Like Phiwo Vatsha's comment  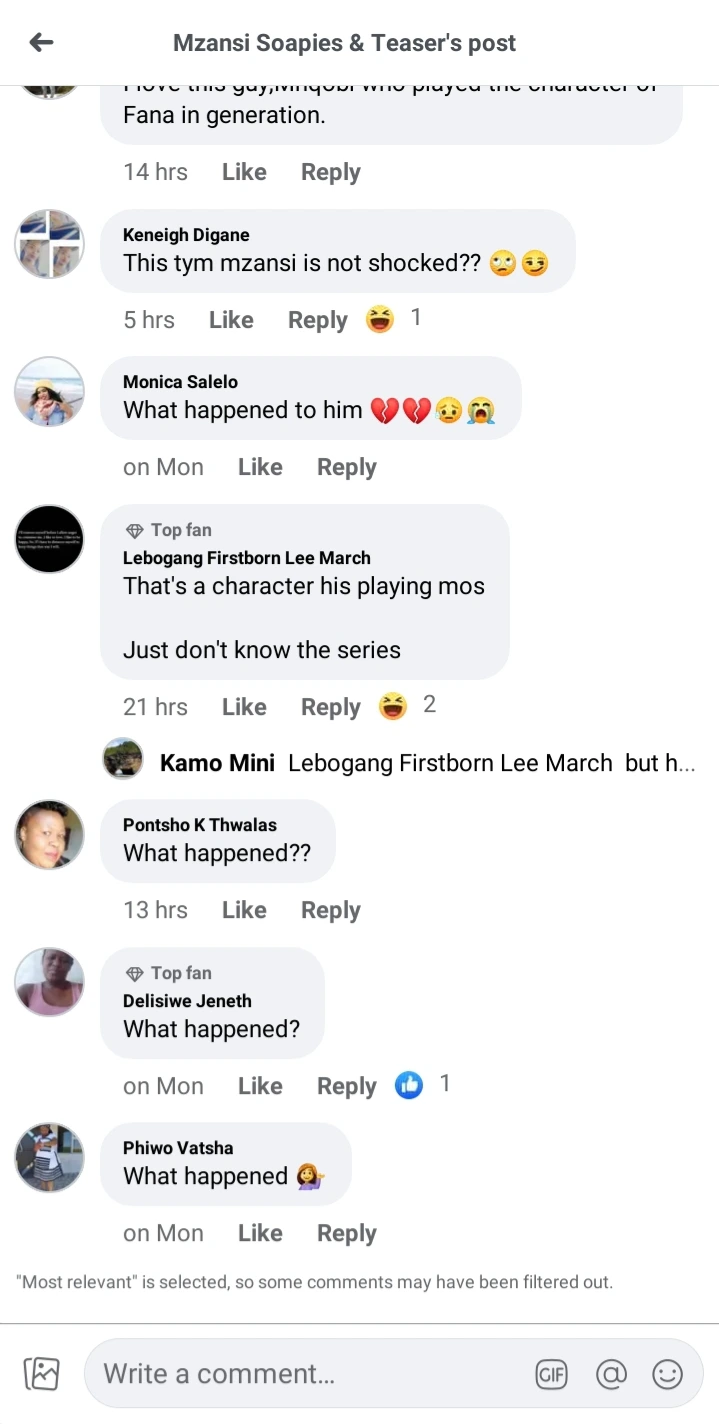pos(260,1233)
